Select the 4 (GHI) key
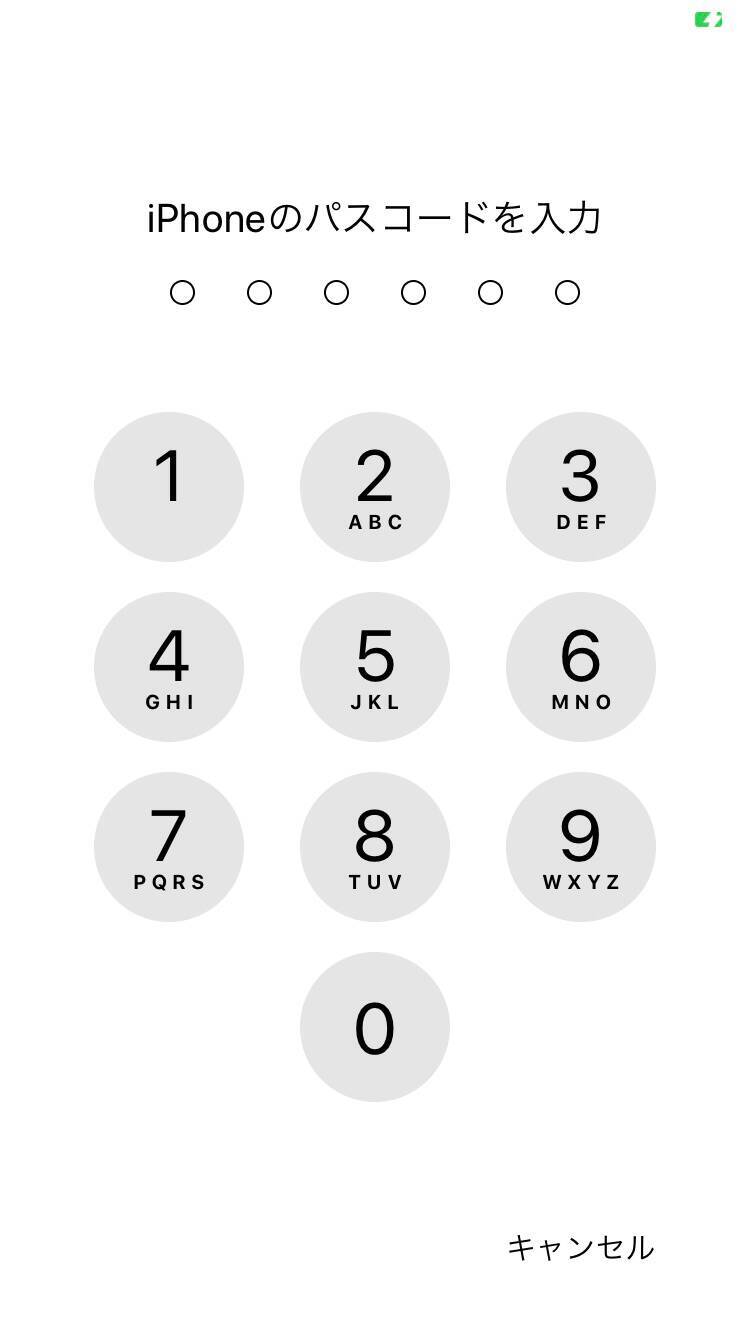Viewport: 750px width, 1334px height. click(169, 667)
